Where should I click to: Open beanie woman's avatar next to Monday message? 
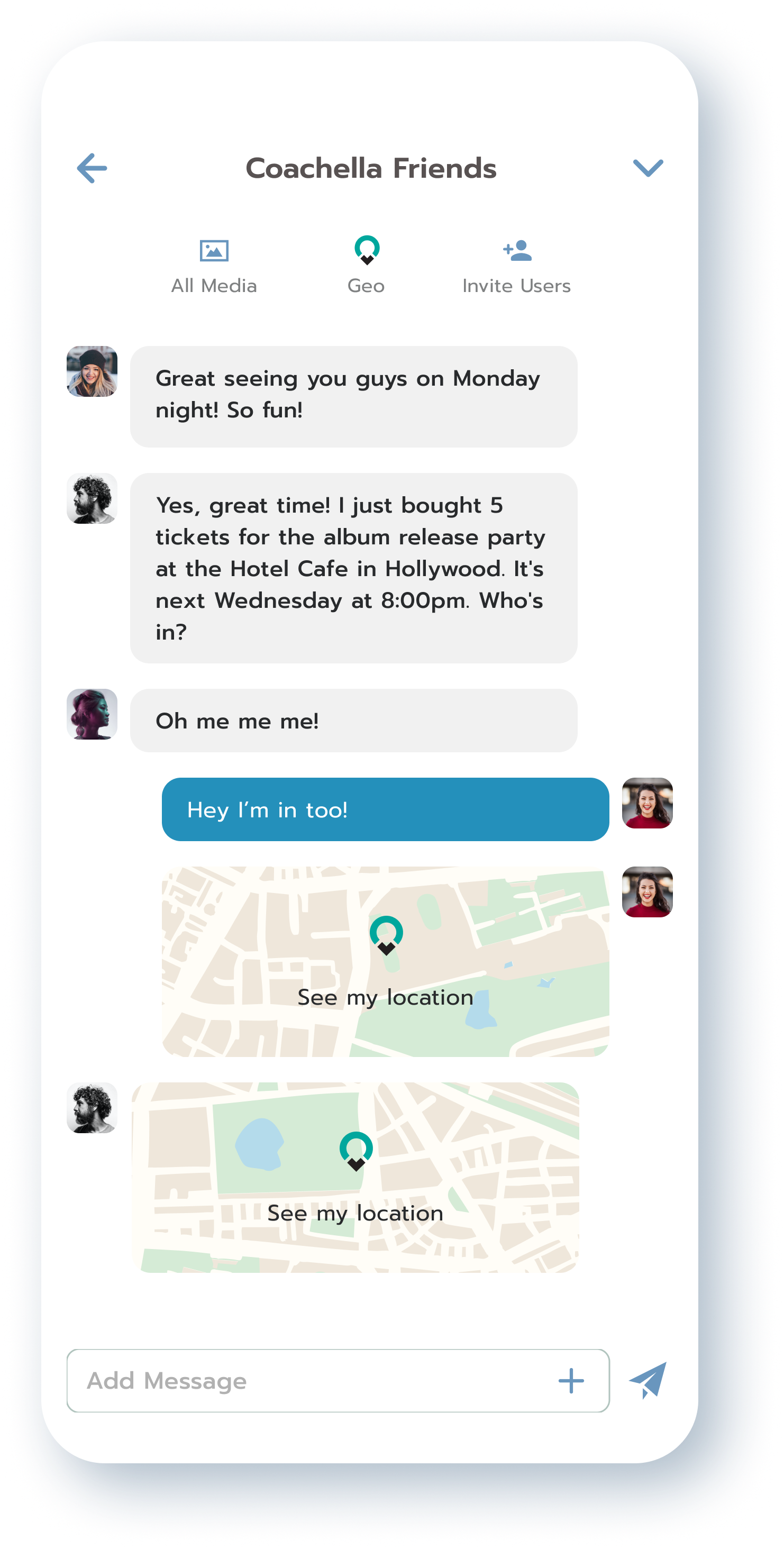click(92, 371)
